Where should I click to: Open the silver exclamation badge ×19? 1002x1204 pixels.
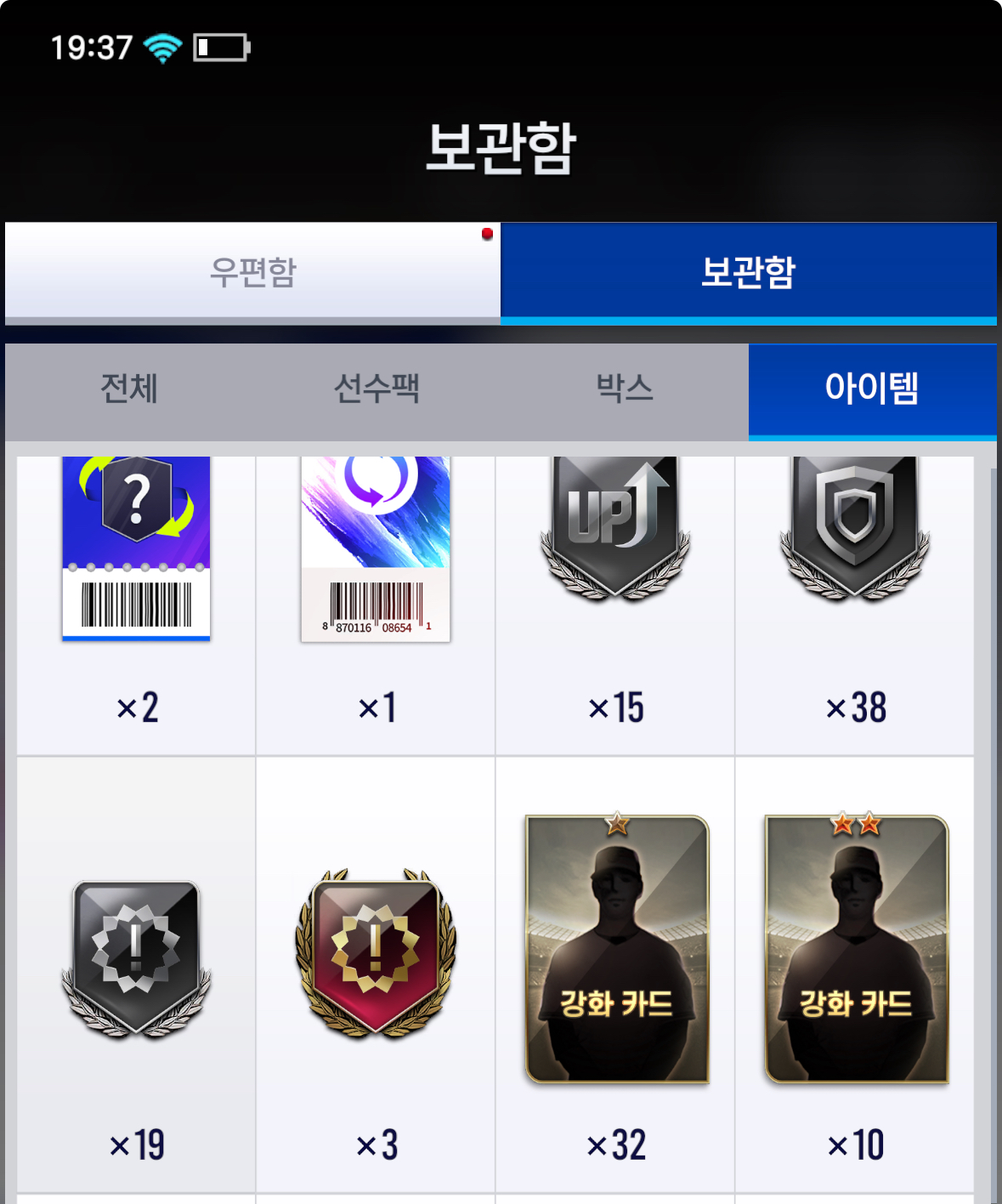tap(136, 974)
